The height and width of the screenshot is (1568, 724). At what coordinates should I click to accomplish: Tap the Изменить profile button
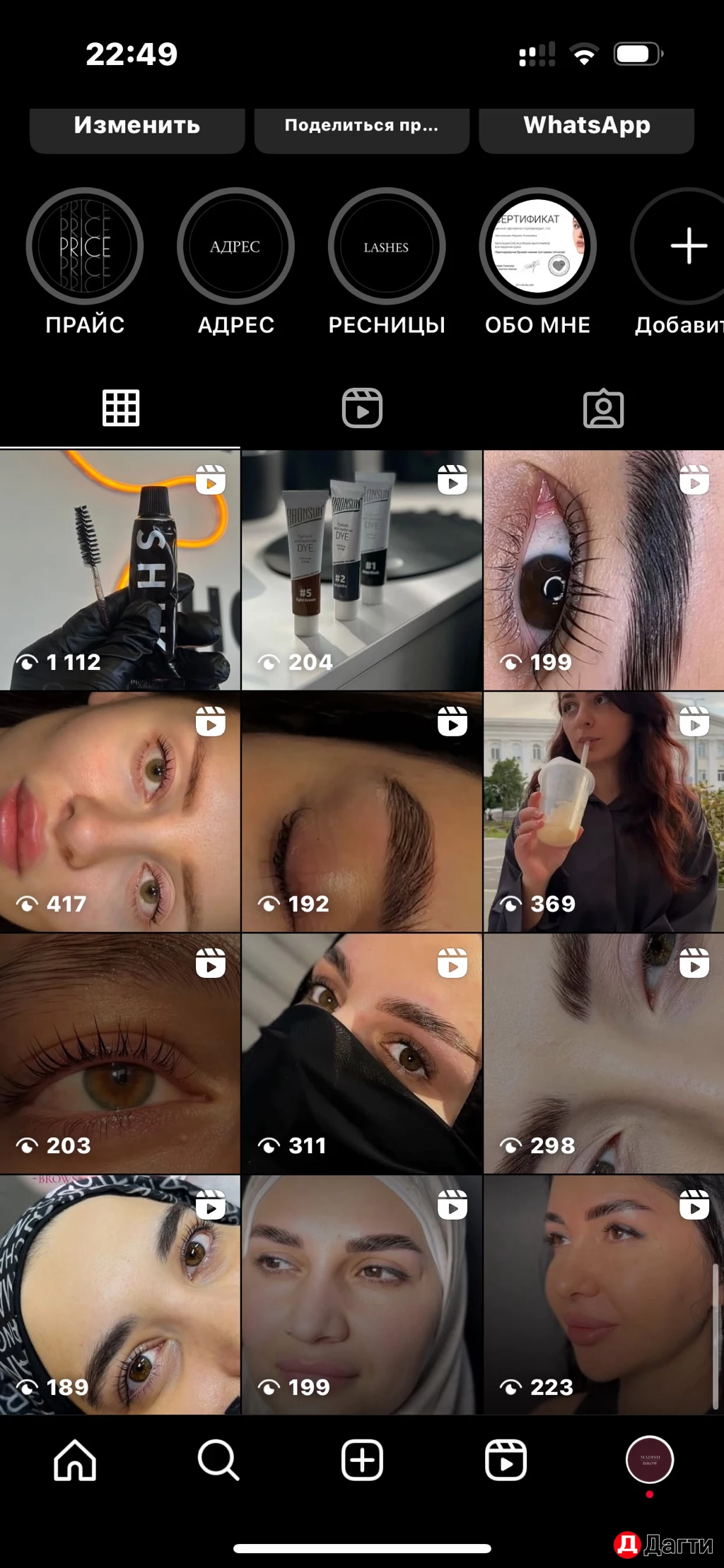[137, 127]
